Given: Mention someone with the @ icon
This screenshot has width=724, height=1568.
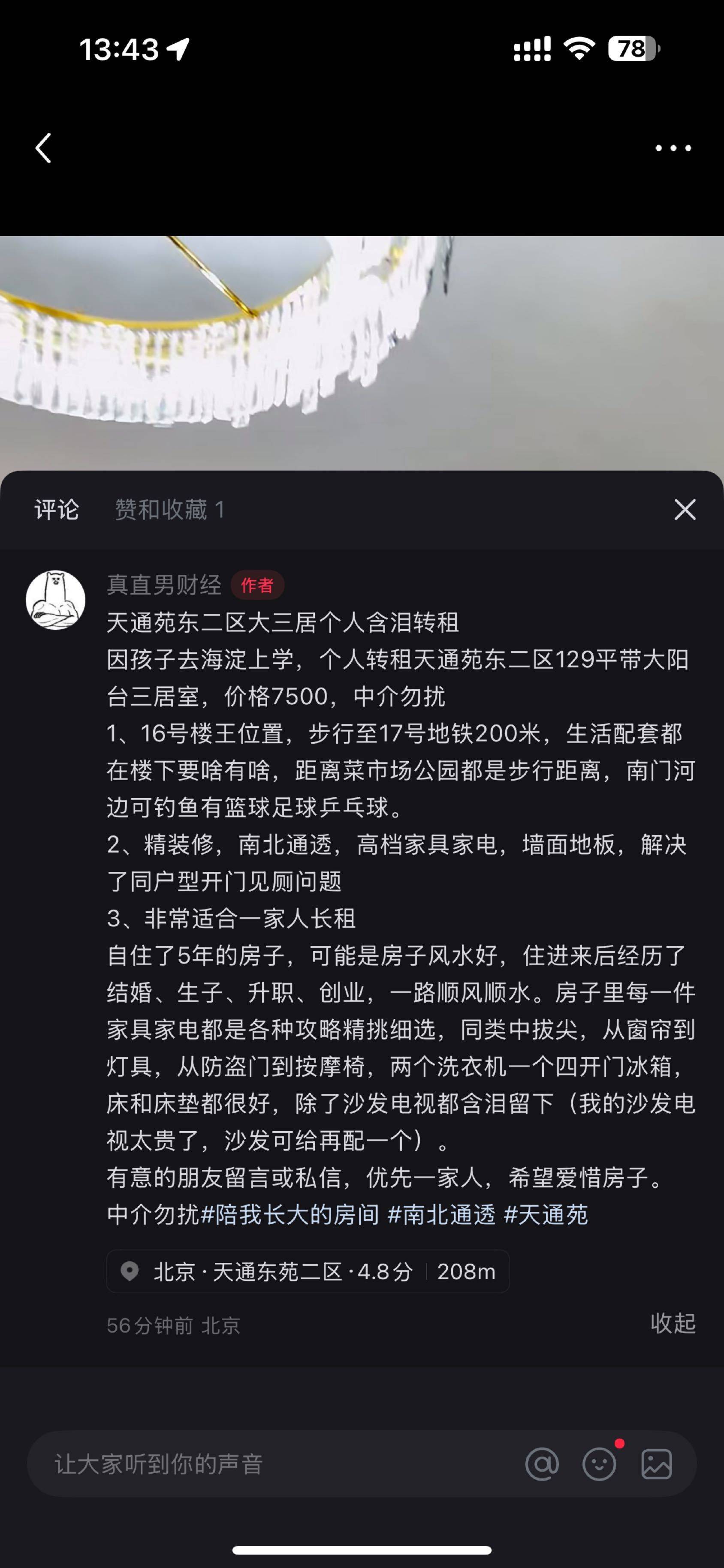Looking at the screenshot, I should (x=542, y=1464).
